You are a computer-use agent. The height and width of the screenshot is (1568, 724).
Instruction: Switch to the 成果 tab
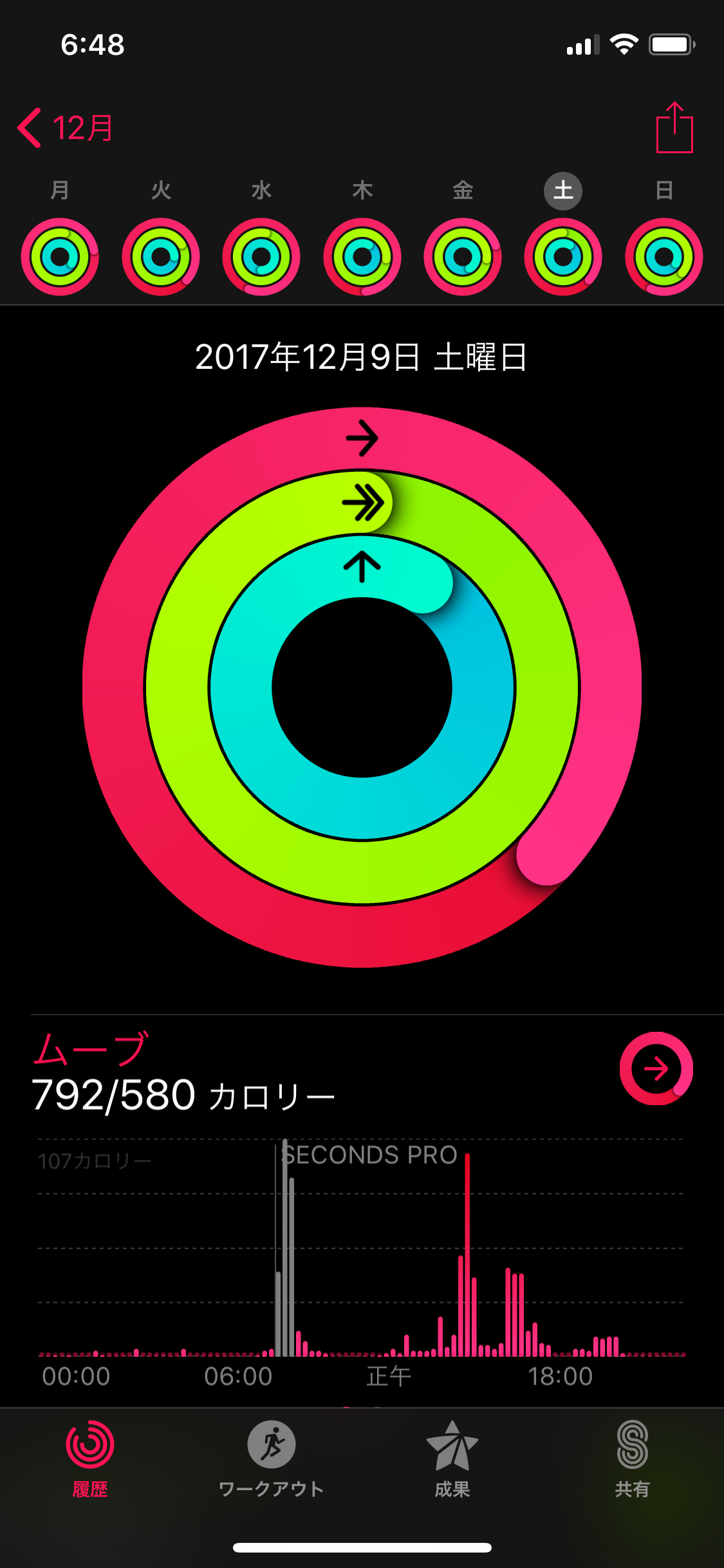[x=452, y=1458]
